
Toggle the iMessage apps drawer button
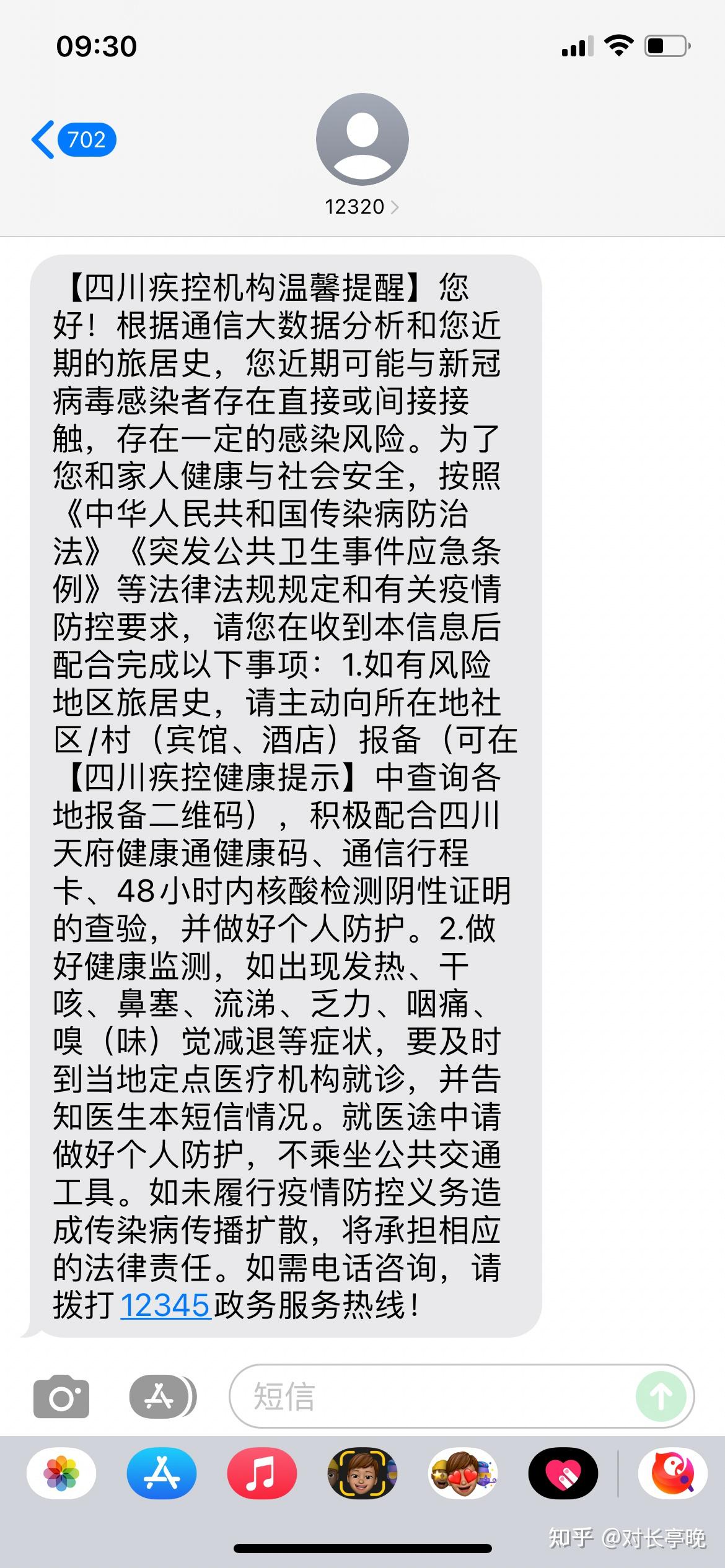coord(163,1396)
